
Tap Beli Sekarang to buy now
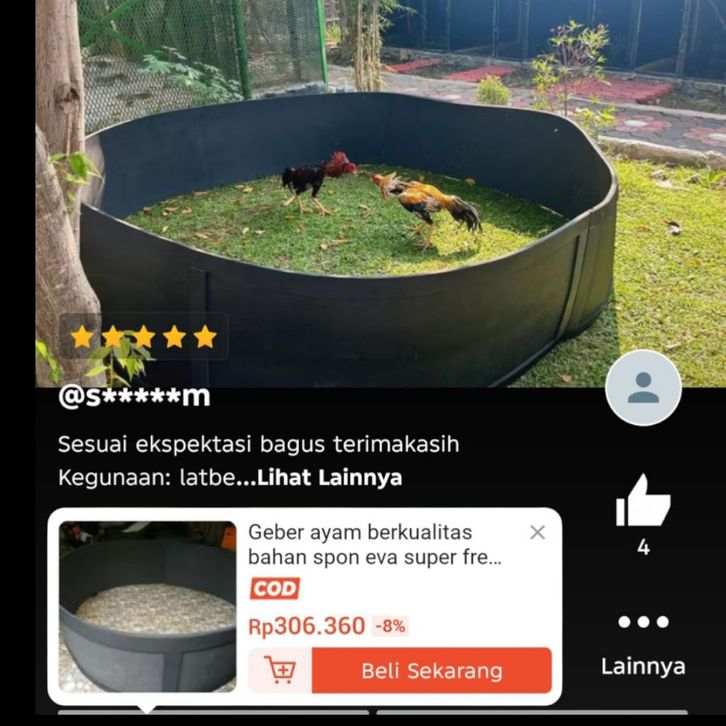pos(431,670)
